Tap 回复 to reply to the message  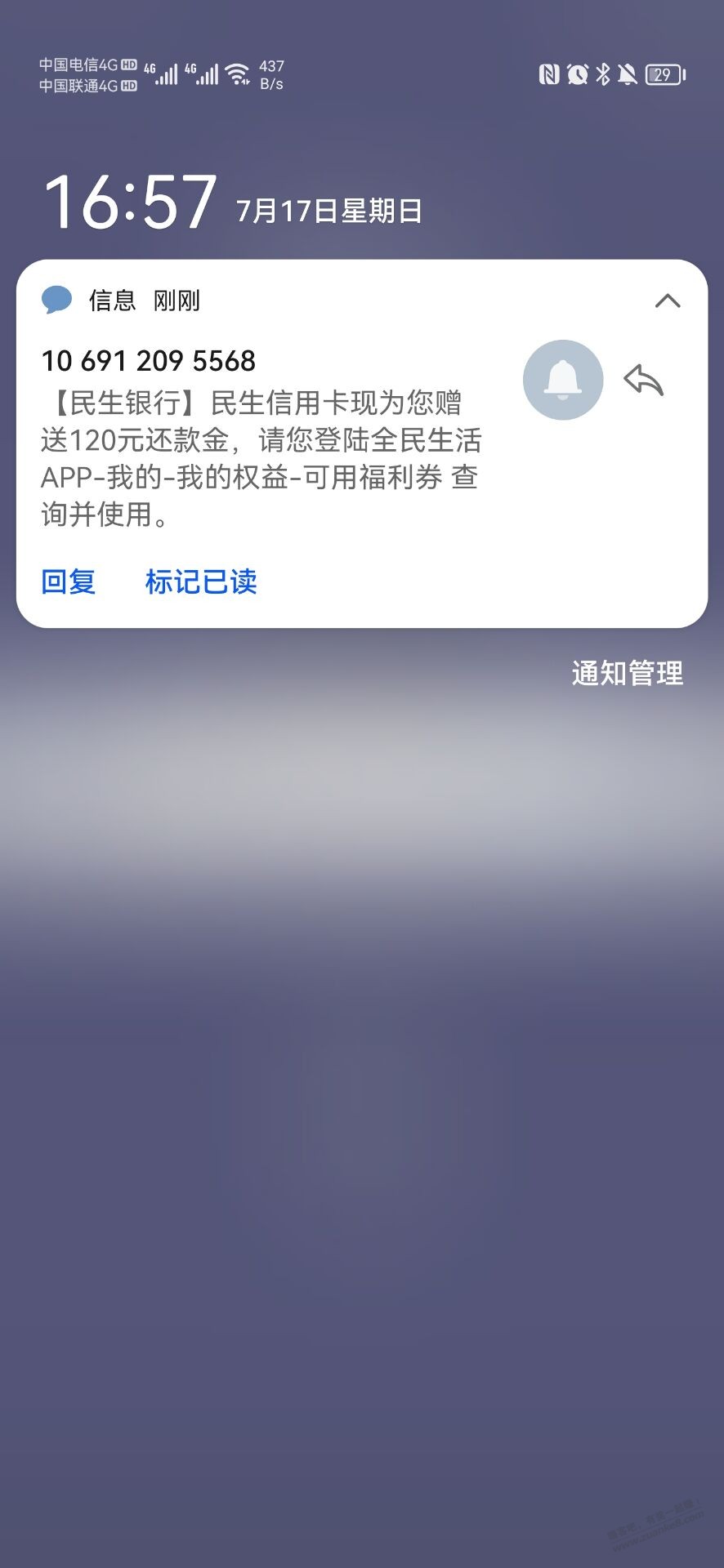click(x=69, y=581)
